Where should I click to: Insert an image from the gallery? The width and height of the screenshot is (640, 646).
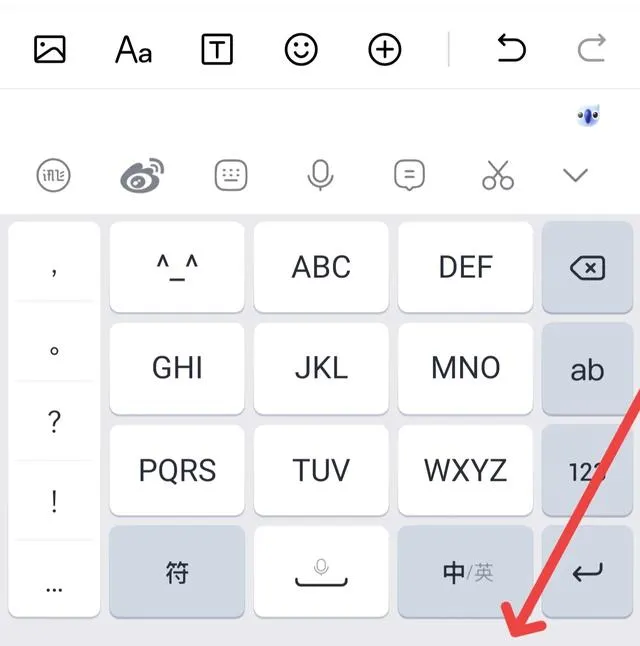pyautogui.click(x=49, y=49)
